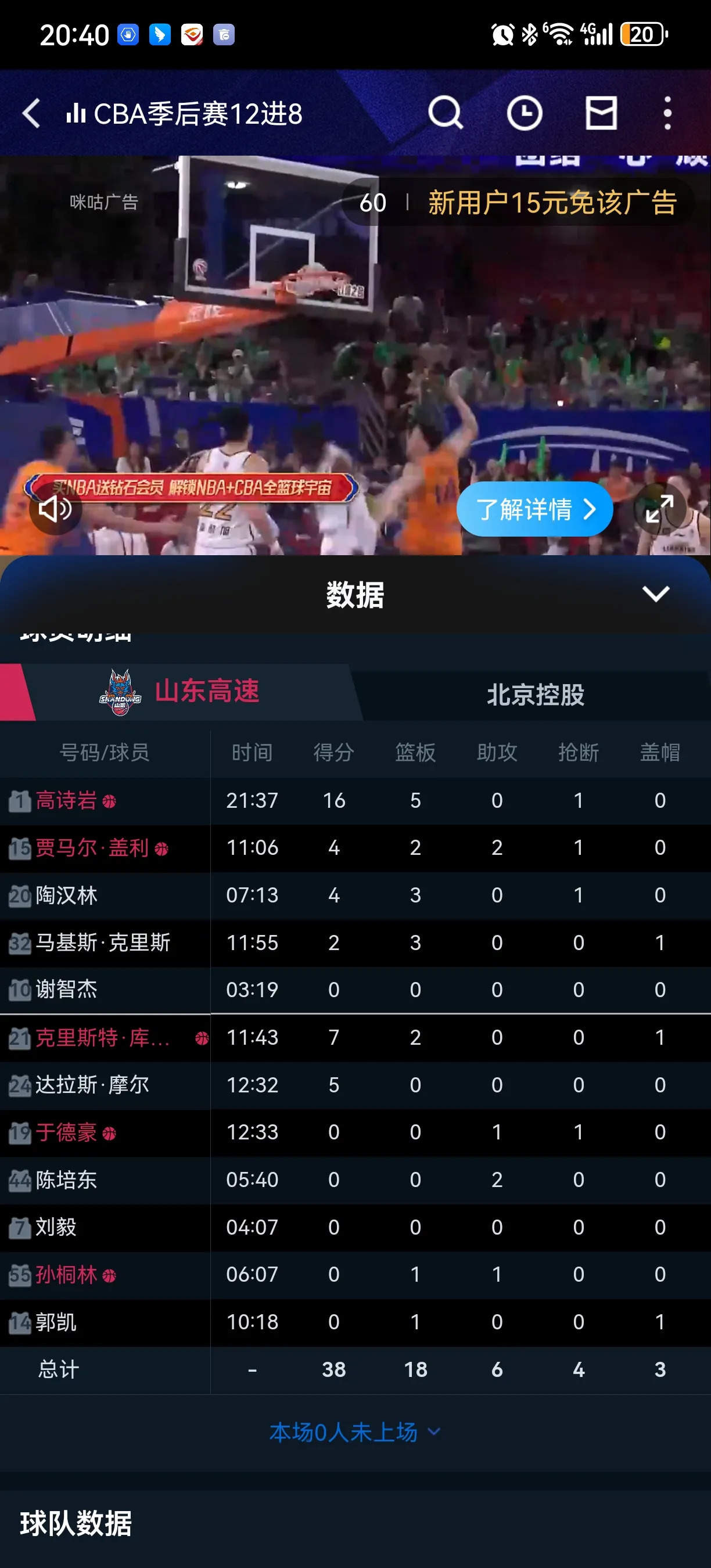
Task: Tap the 了解详情 ad button
Action: tap(534, 509)
